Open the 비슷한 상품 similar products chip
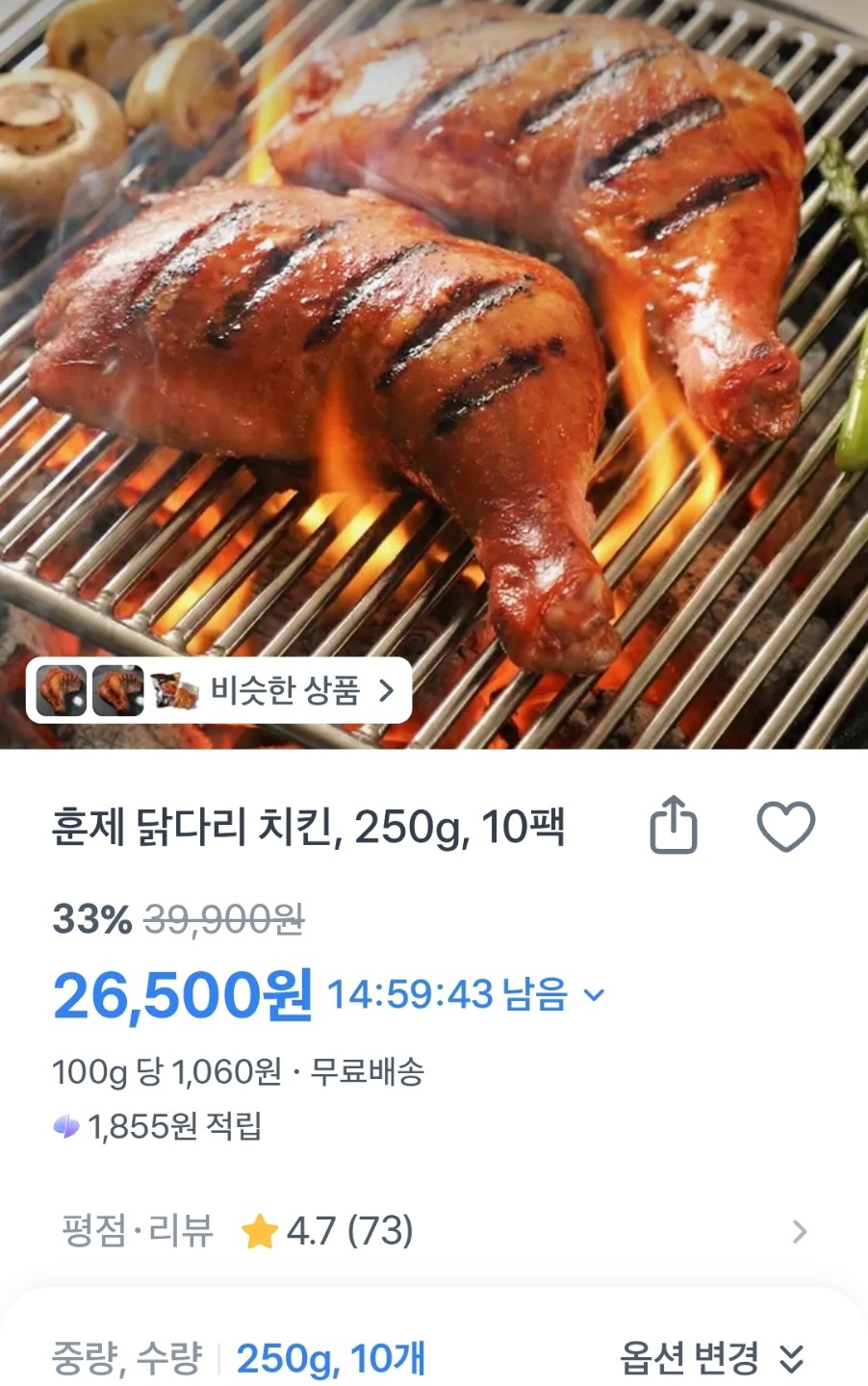Viewport: 868px width, 1386px height. [x=219, y=690]
